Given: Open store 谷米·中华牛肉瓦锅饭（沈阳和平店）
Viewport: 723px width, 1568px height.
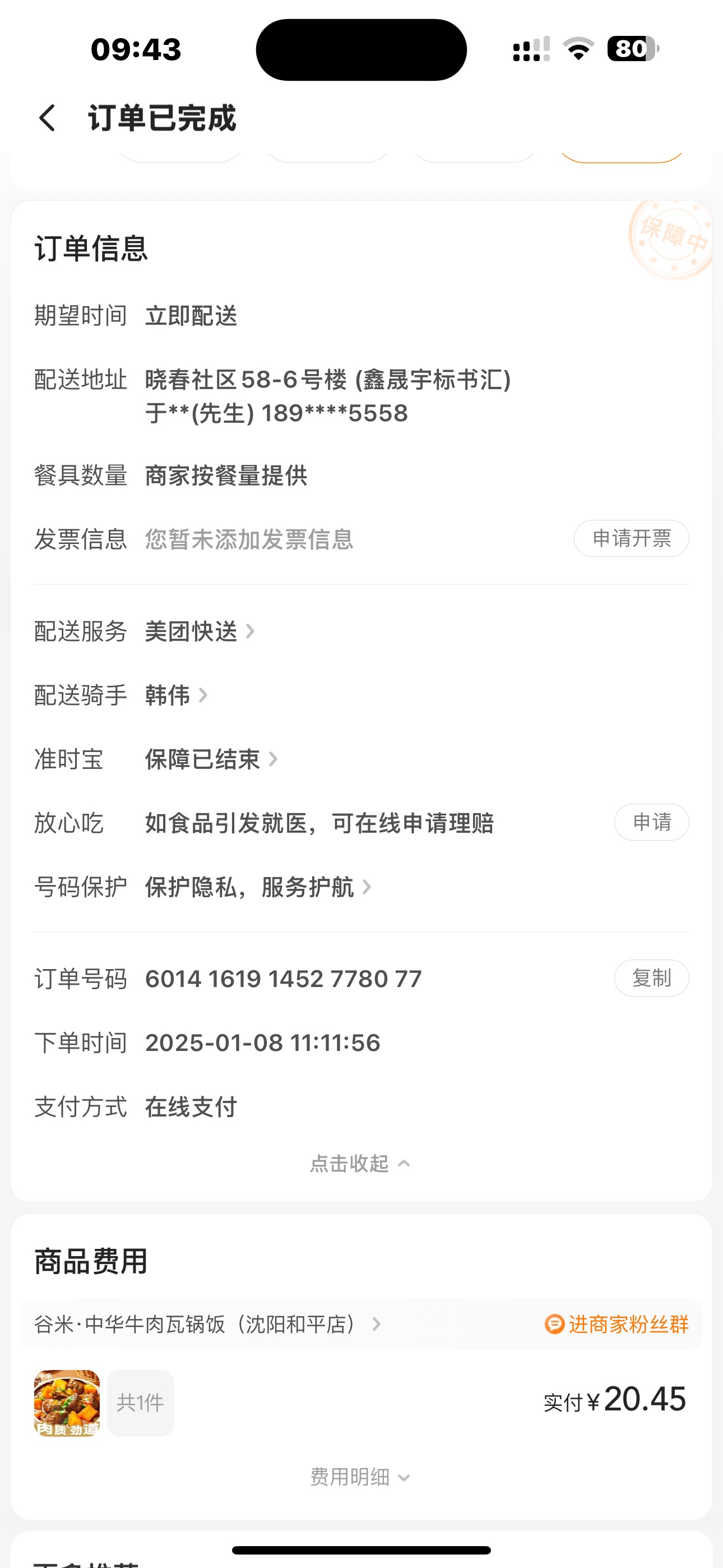Looking at the screenshot, I should [207, 1324].
